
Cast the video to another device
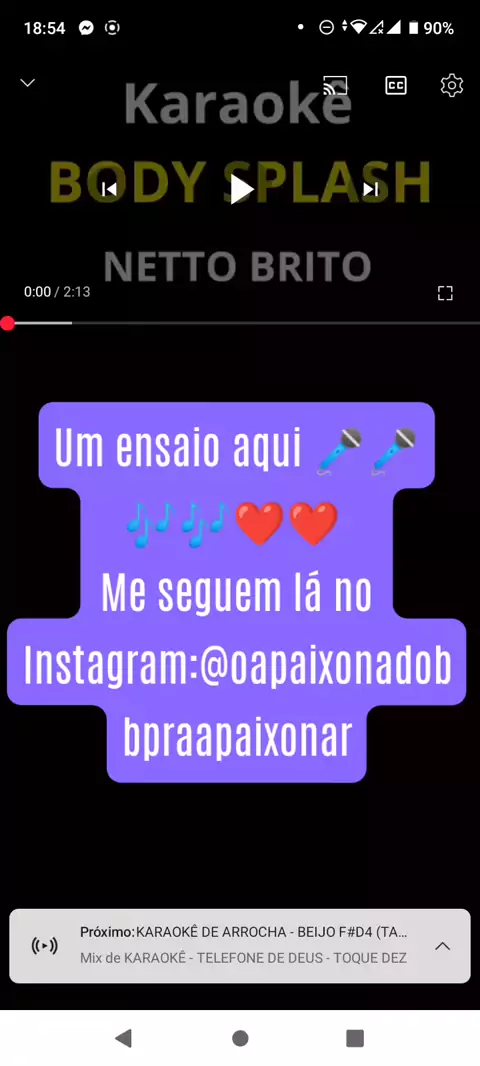[x=335, y=85]
